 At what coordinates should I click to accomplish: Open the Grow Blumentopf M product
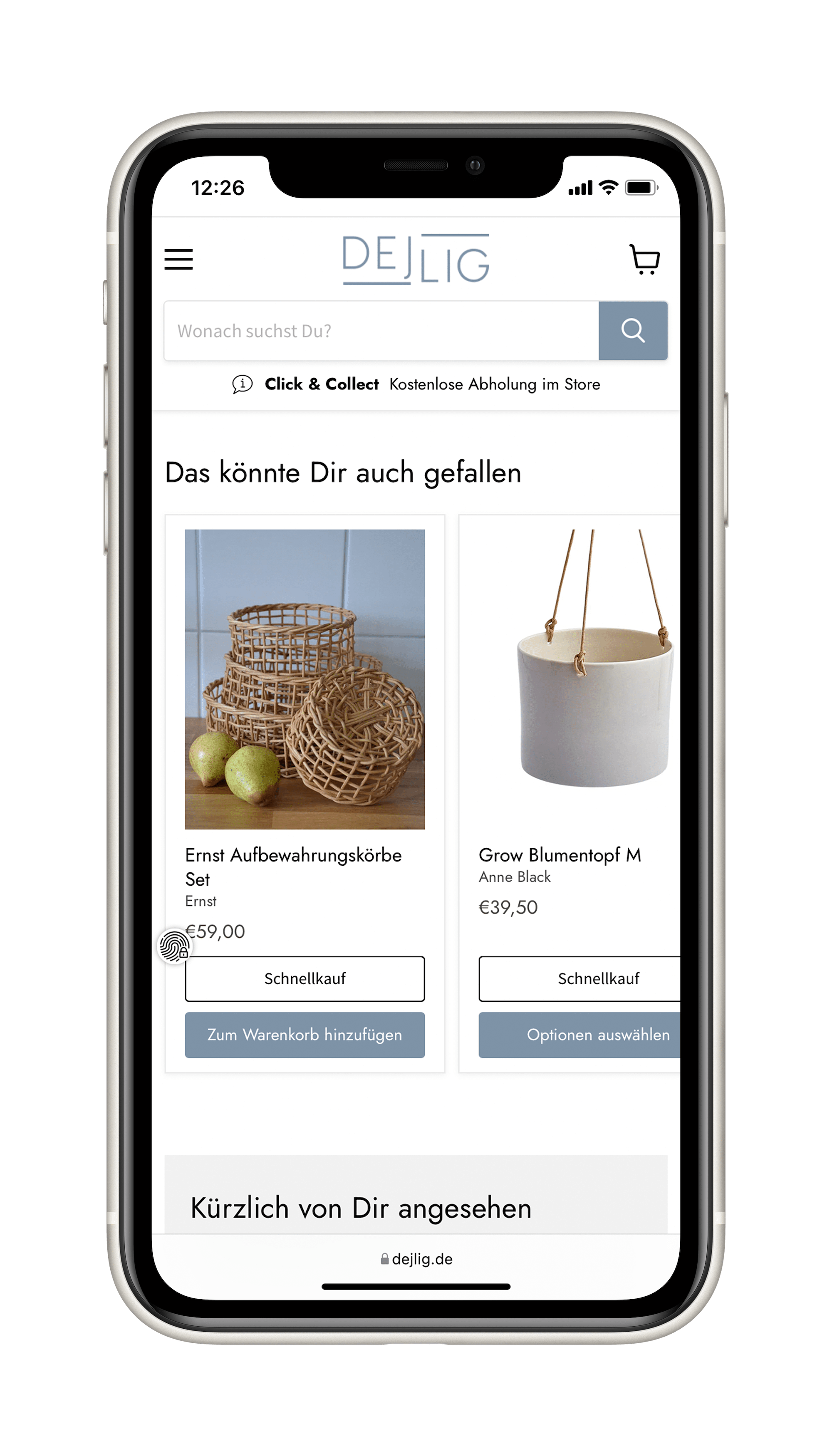pos(560,855)
